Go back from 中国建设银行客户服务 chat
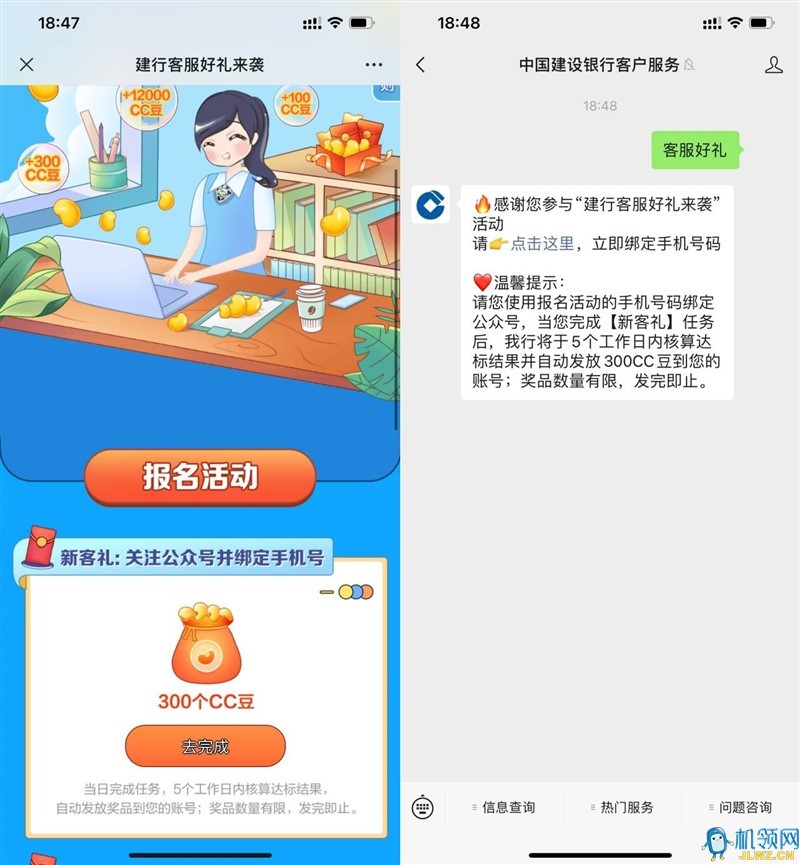The height and width of the screenshot is (865, 800). pyautogui.click(x=420, y=65)
